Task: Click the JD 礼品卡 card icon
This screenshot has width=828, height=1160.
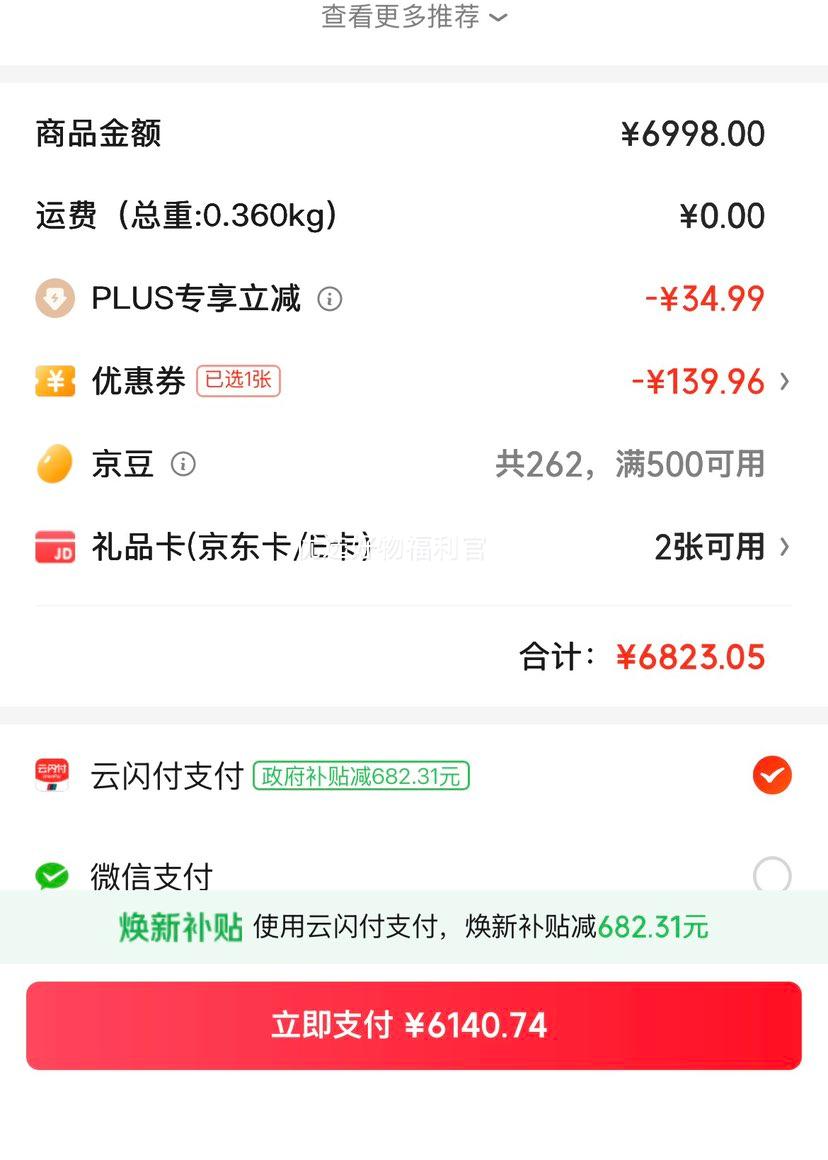Action: tap(54, 548)
